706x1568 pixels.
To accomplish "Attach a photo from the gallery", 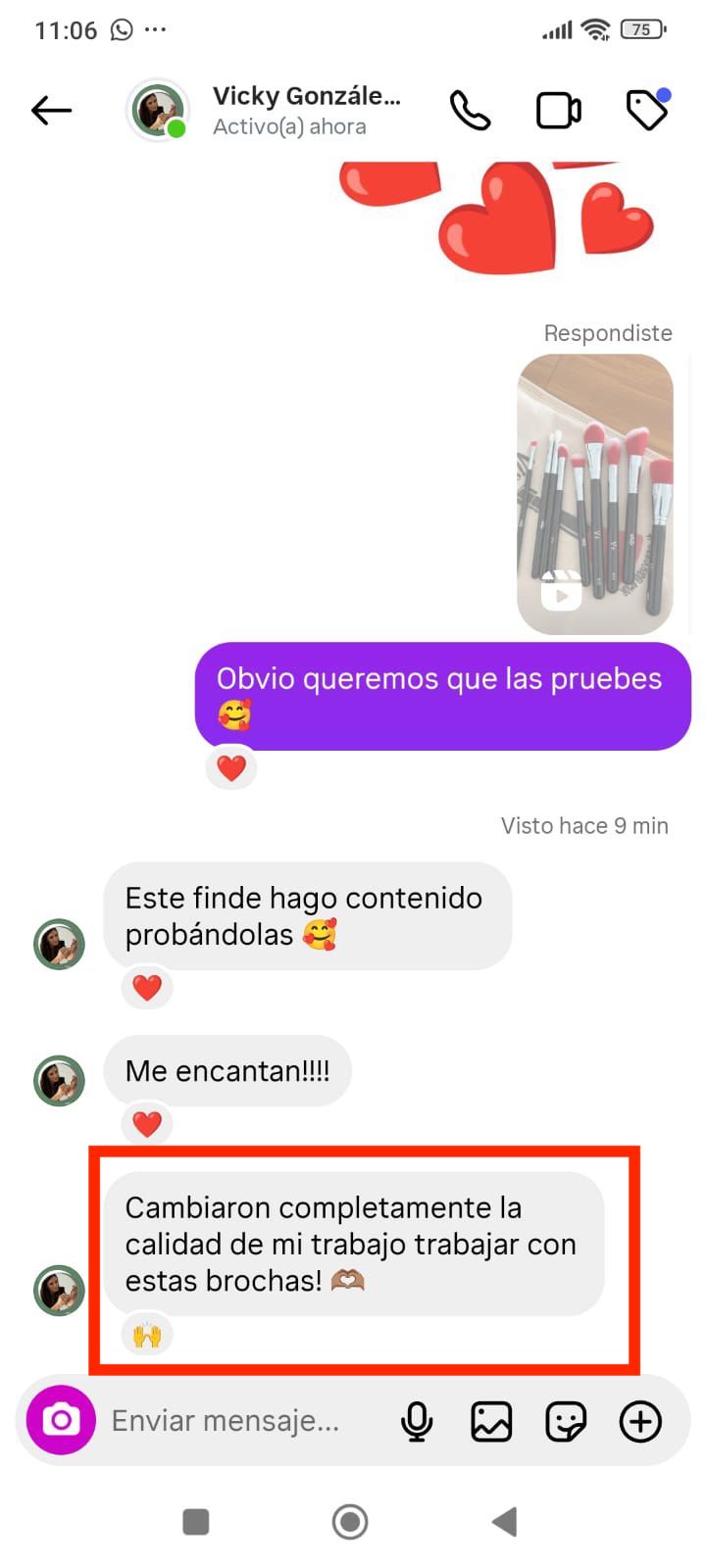I will [x=491, y=1421].
